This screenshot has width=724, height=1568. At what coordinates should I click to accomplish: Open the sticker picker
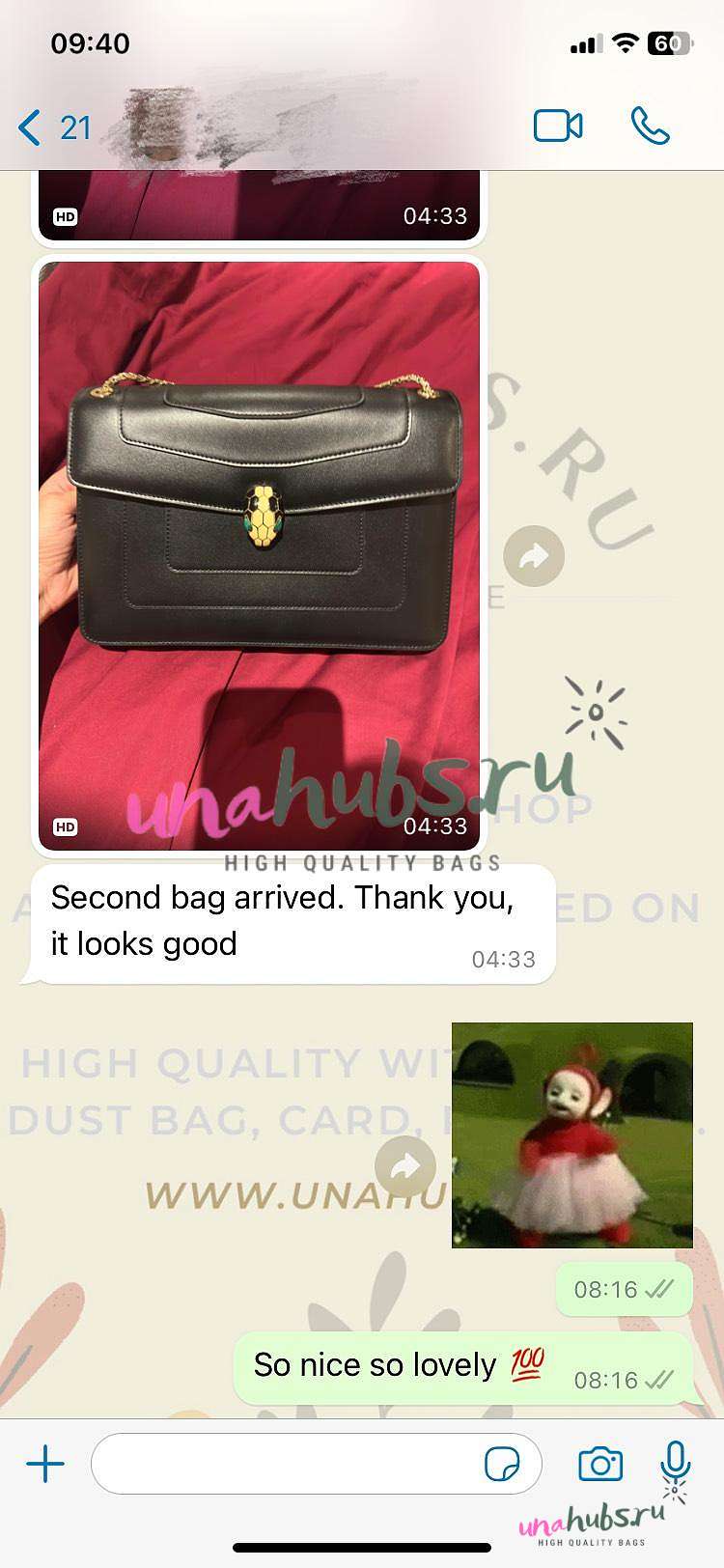tap(502, 1464)
